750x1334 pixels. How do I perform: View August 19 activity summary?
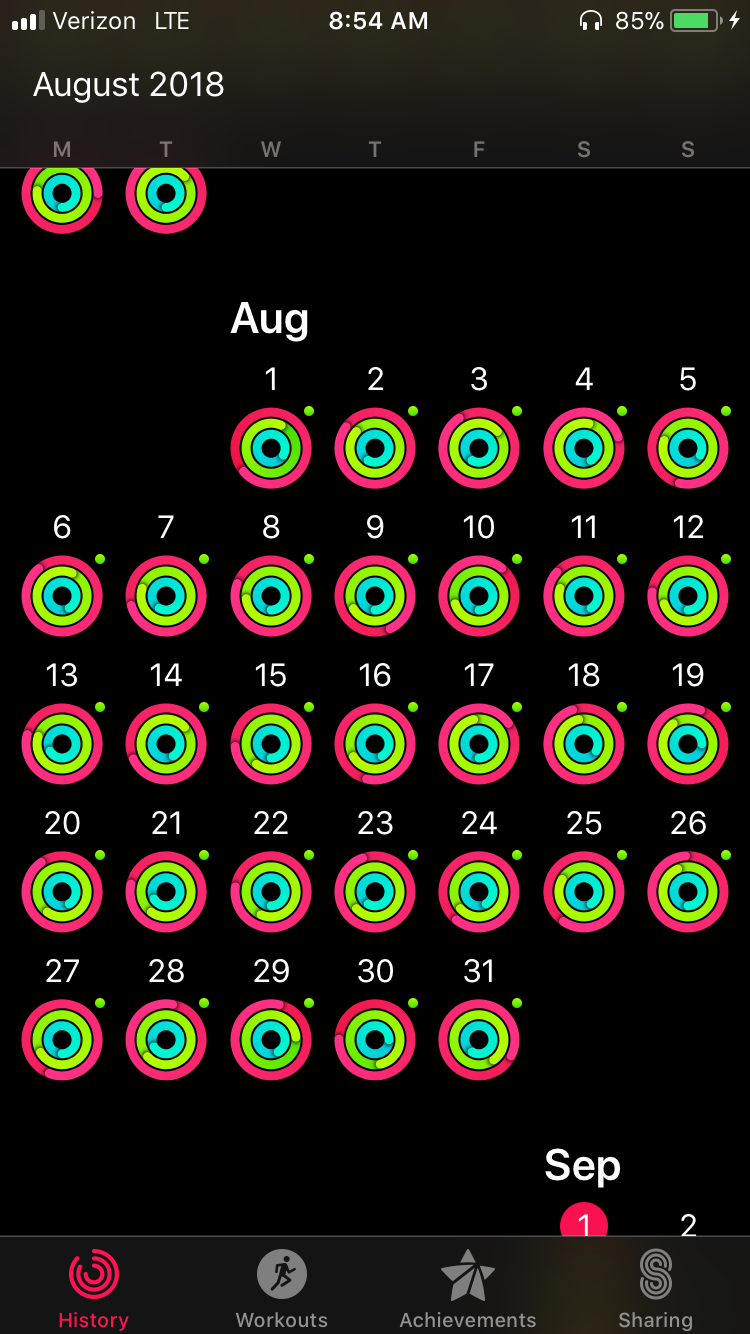pyautogui.click(x=688, y=744)
